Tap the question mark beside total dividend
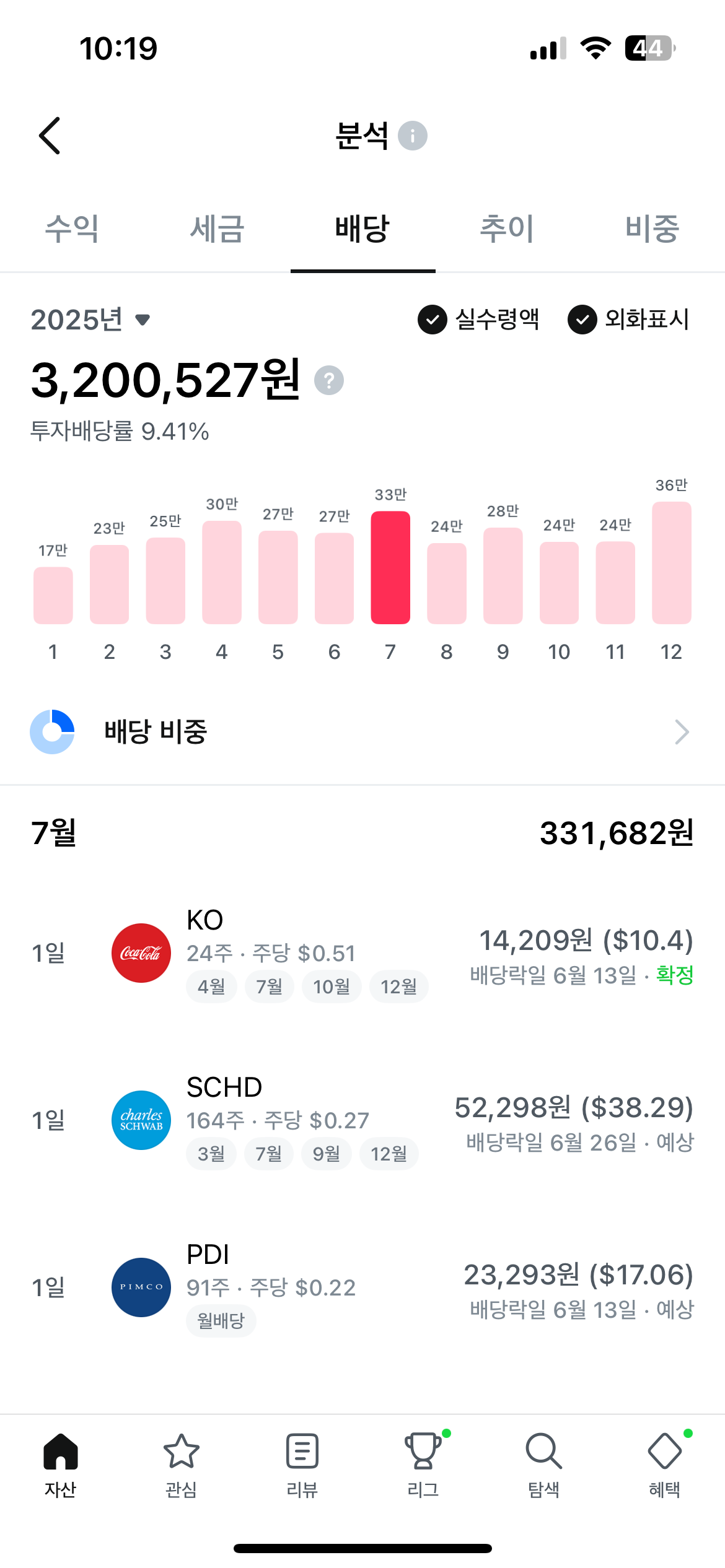The height and width of the screenshot is (1568, 725). click(329, 380)
